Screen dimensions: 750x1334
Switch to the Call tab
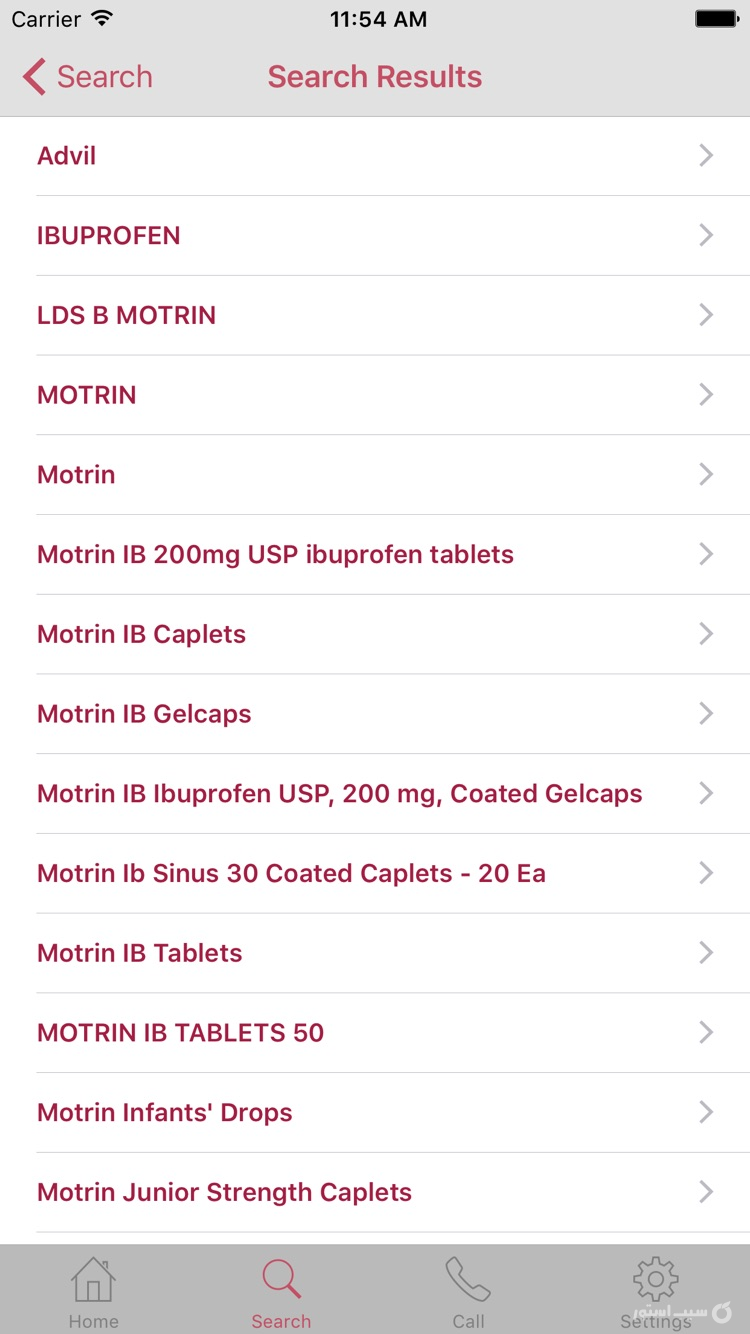468,1292
